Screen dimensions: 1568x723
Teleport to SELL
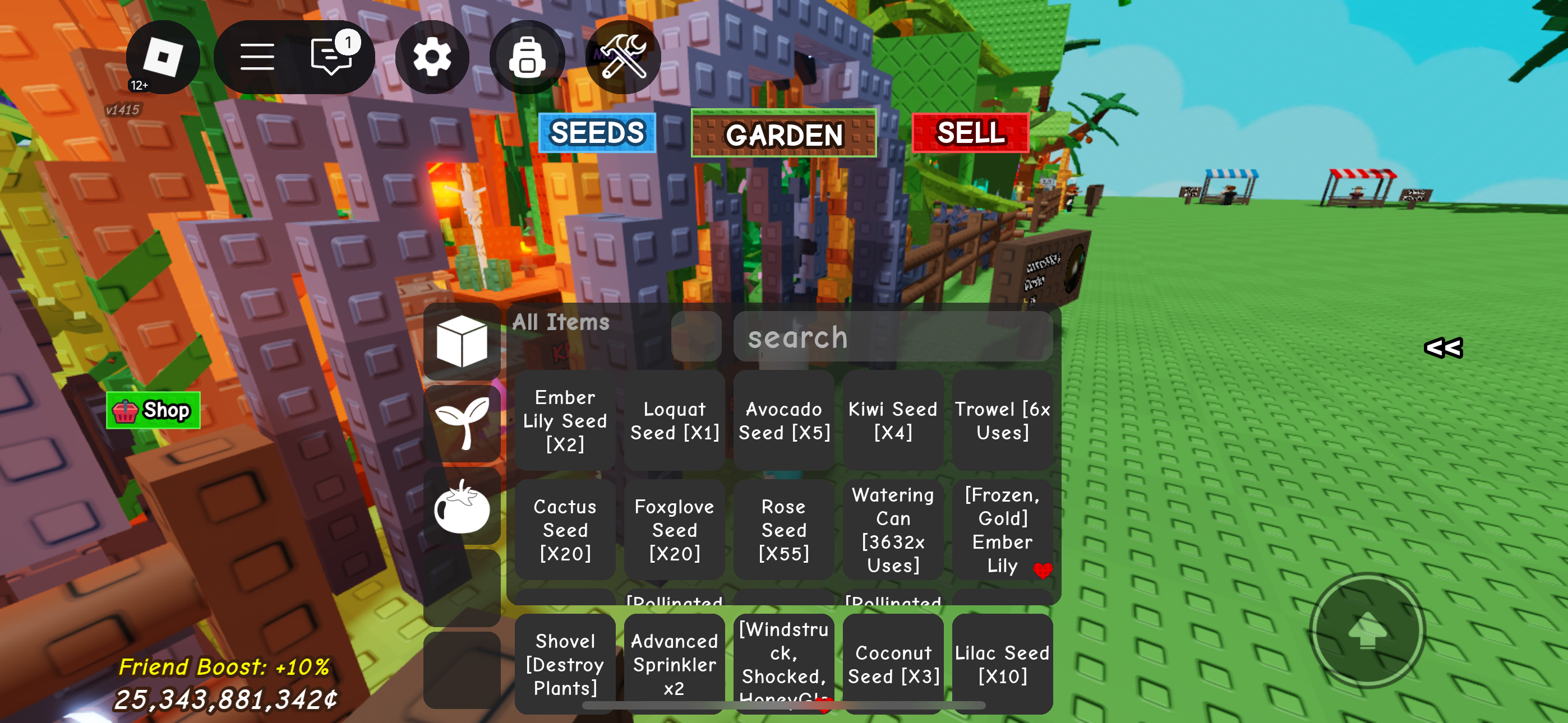970,133
